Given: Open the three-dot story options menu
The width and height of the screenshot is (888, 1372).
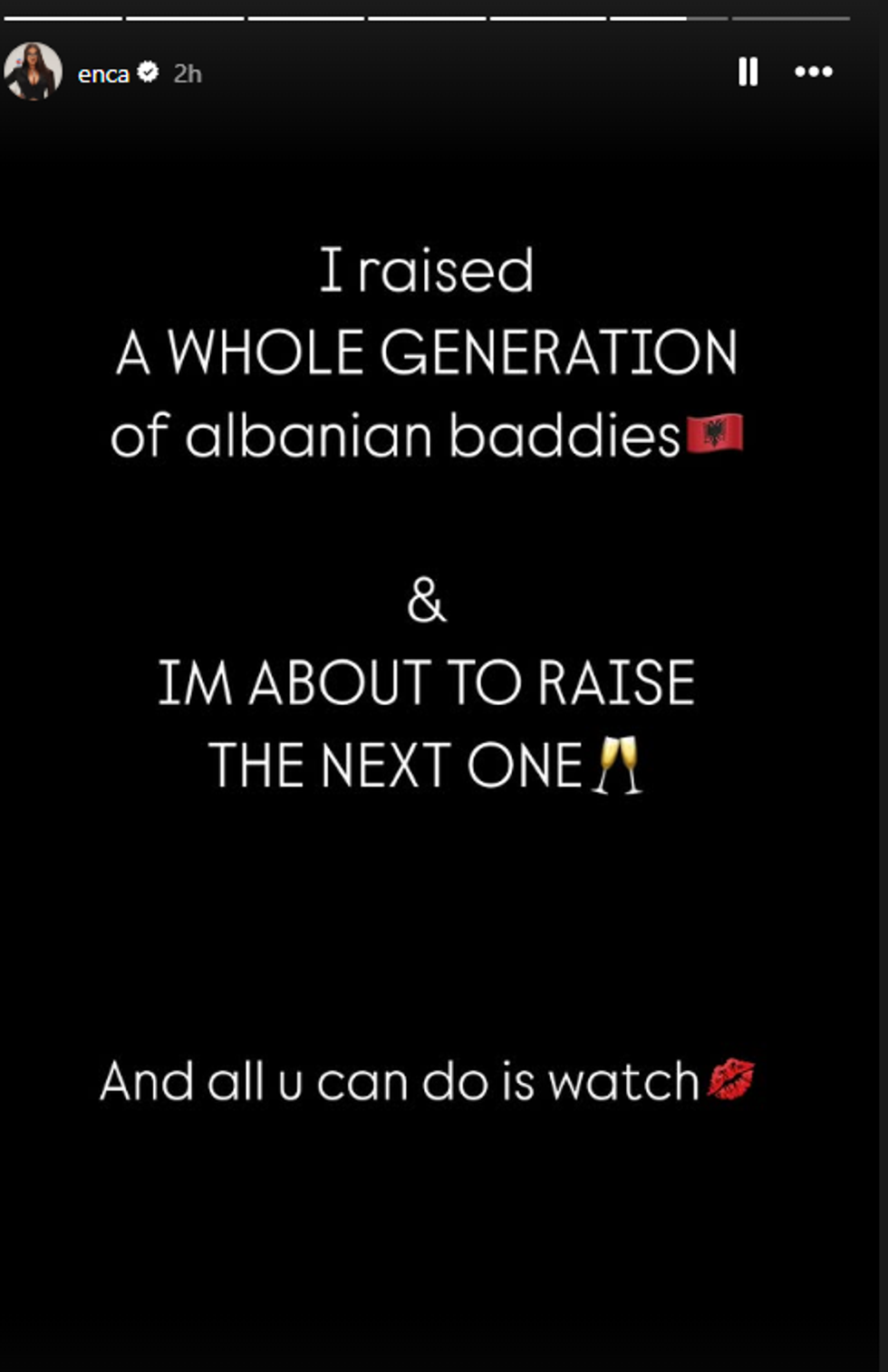Looking at the screenshot, I should click(813, 72).
